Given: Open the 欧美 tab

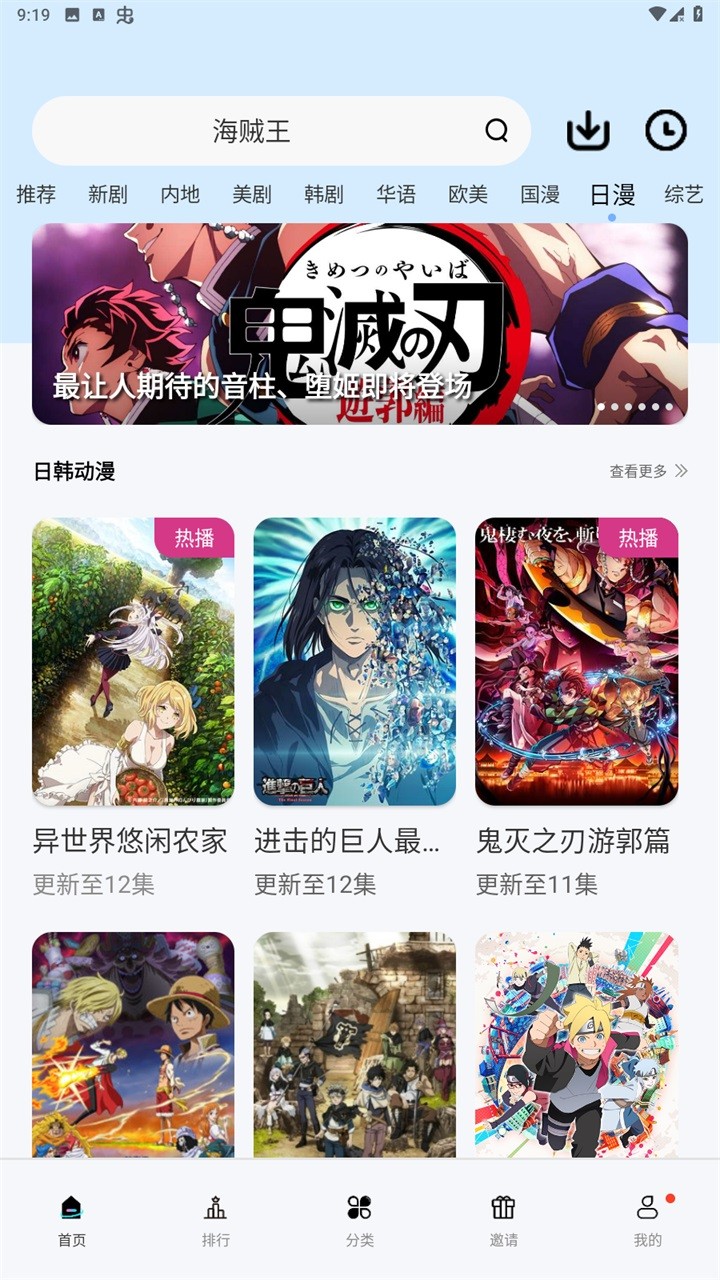Looking at the screenshot, I should (468, 194).
